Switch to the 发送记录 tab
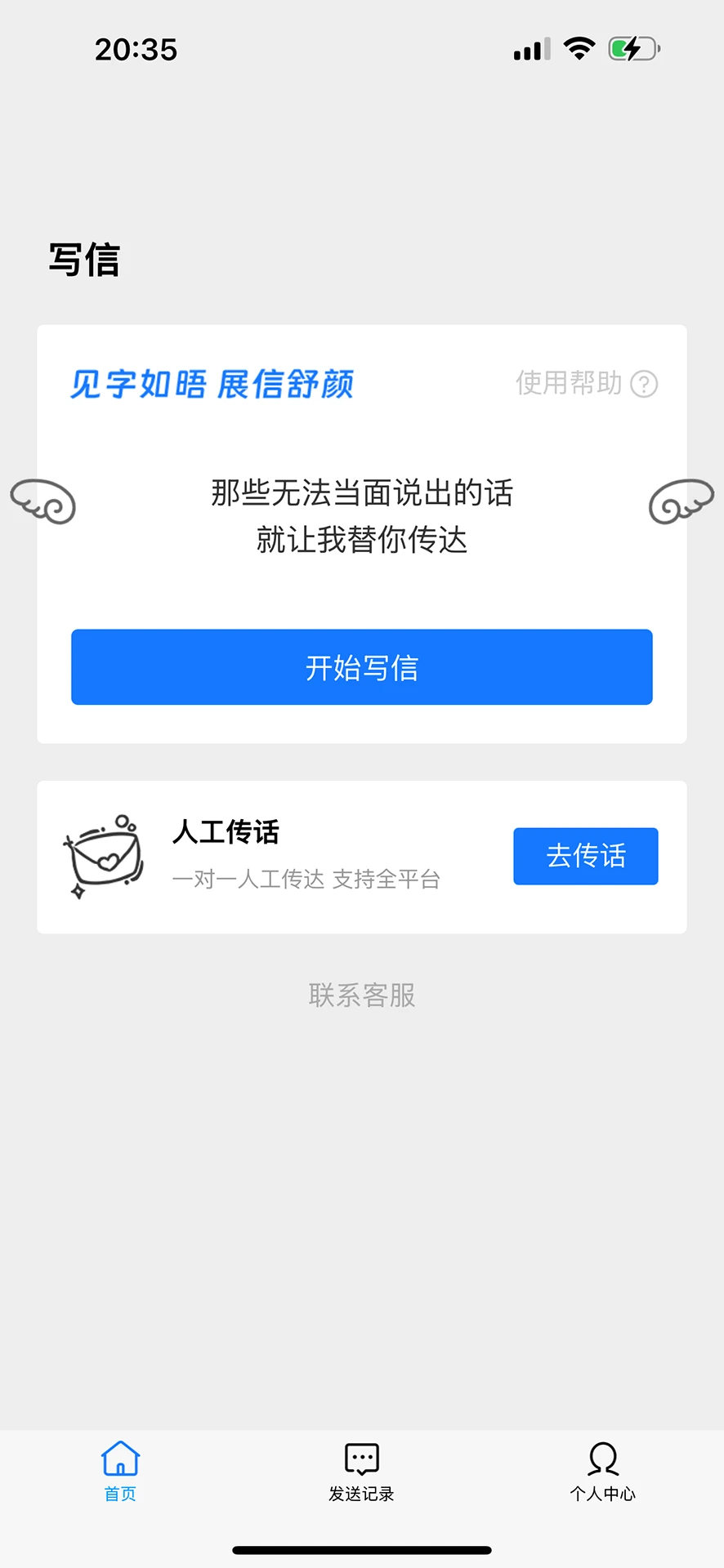Image resolution: width=724 pixels, height=1568 pixels. (361, 1472)
